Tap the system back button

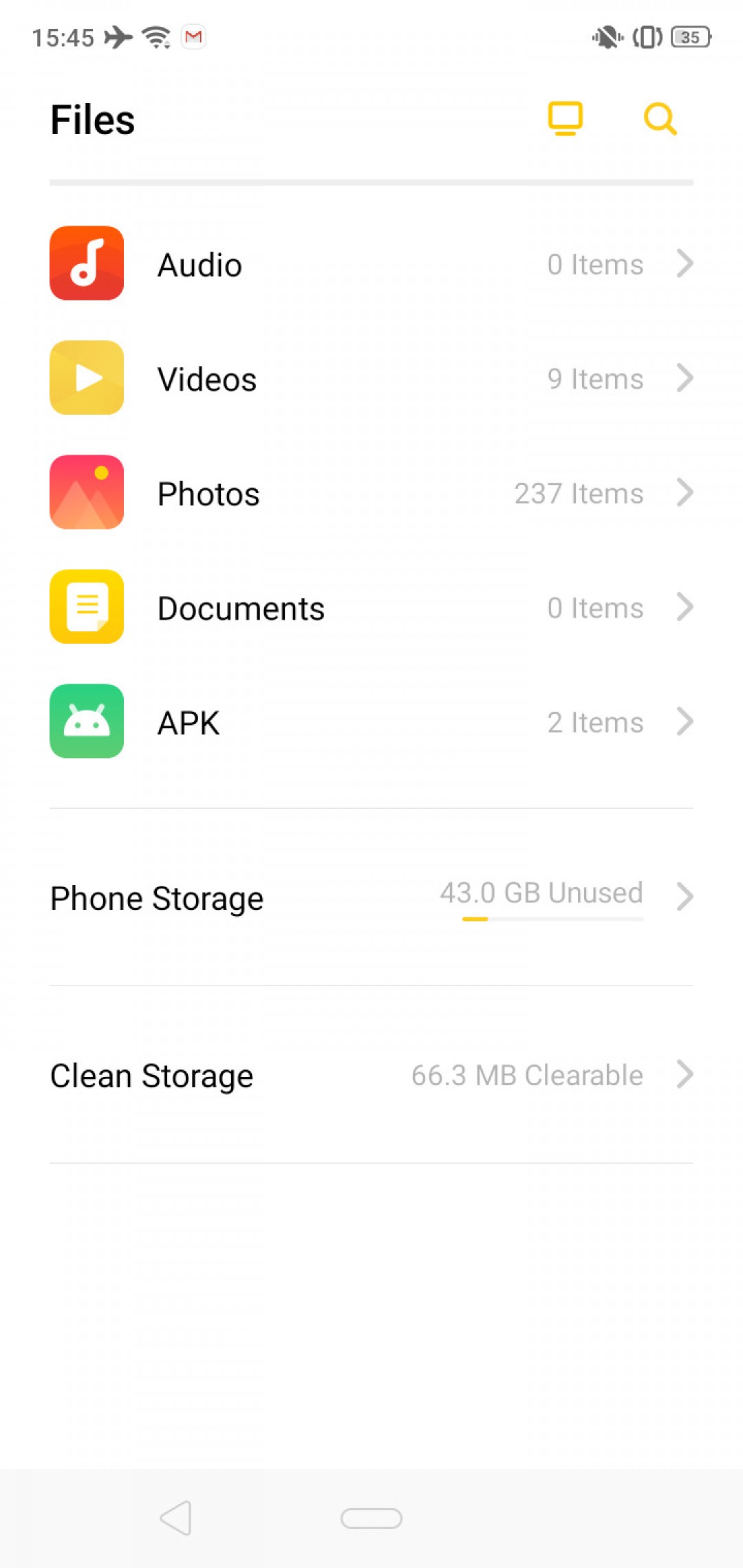pos(176,1518)
